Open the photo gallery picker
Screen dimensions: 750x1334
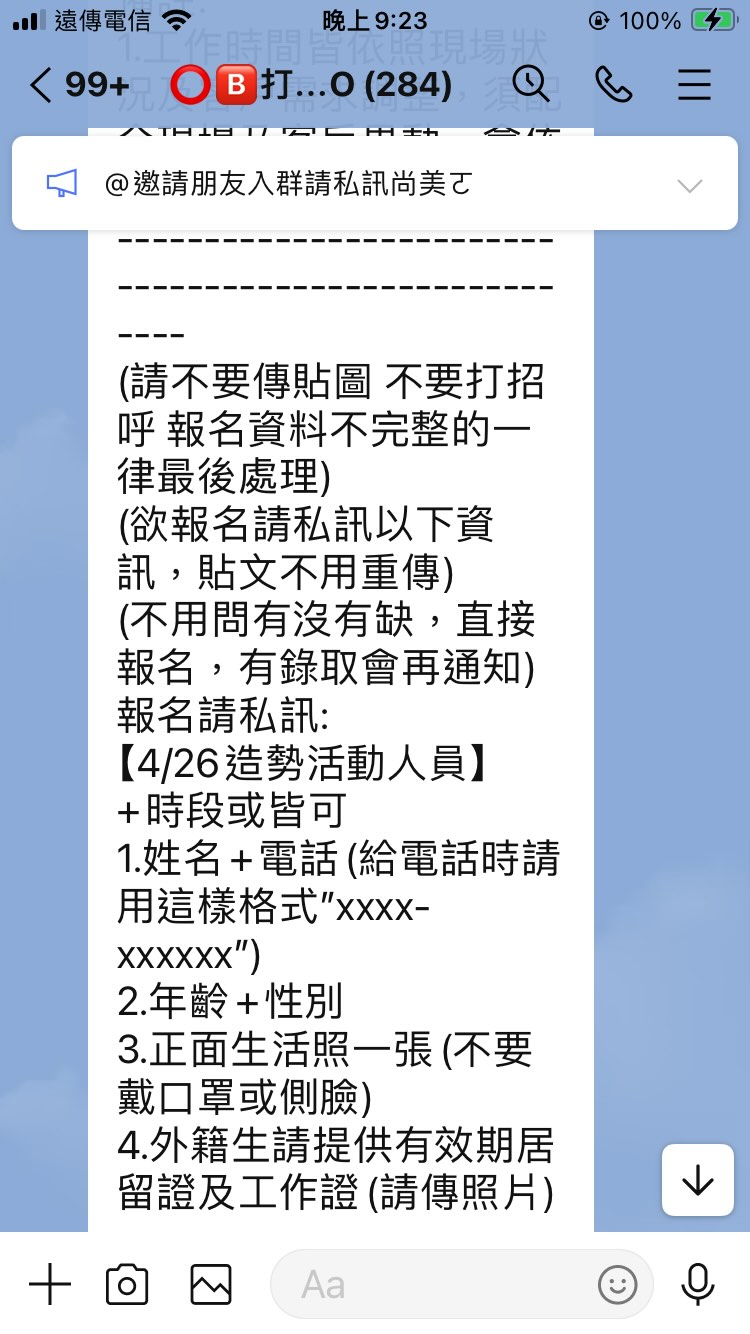[x=210, y=1284]
